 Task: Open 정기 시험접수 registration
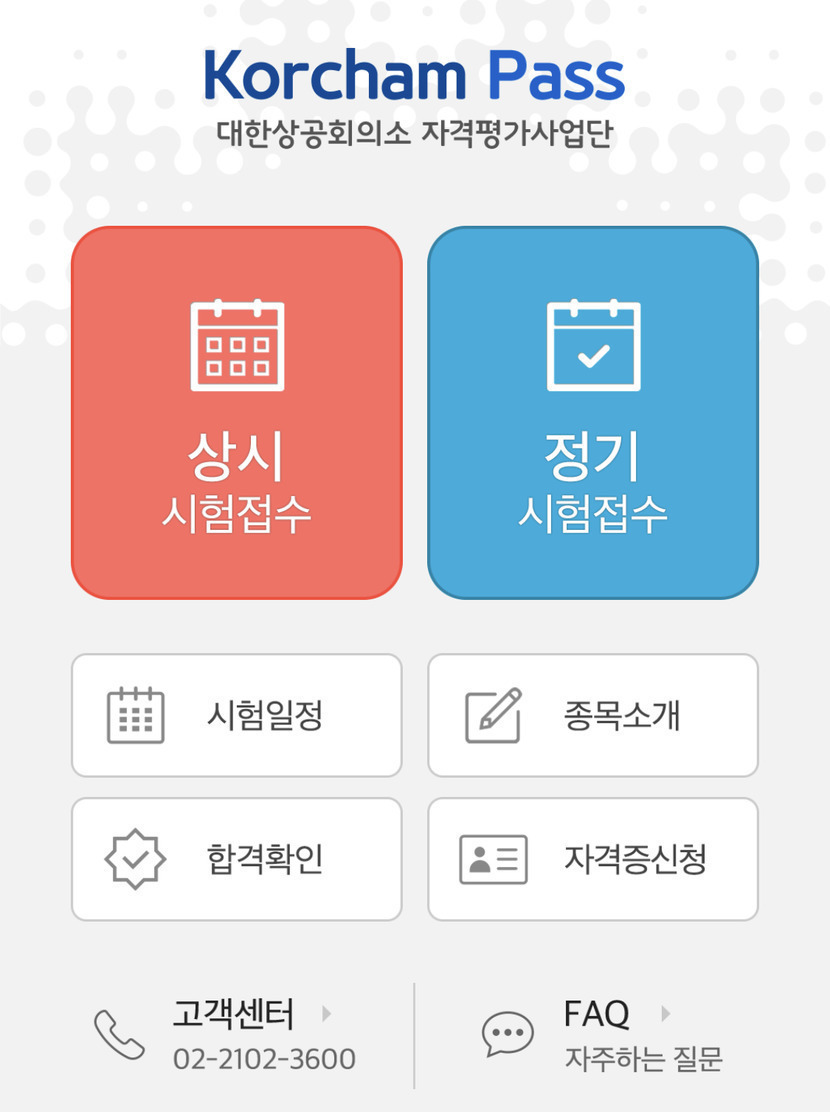593,413
